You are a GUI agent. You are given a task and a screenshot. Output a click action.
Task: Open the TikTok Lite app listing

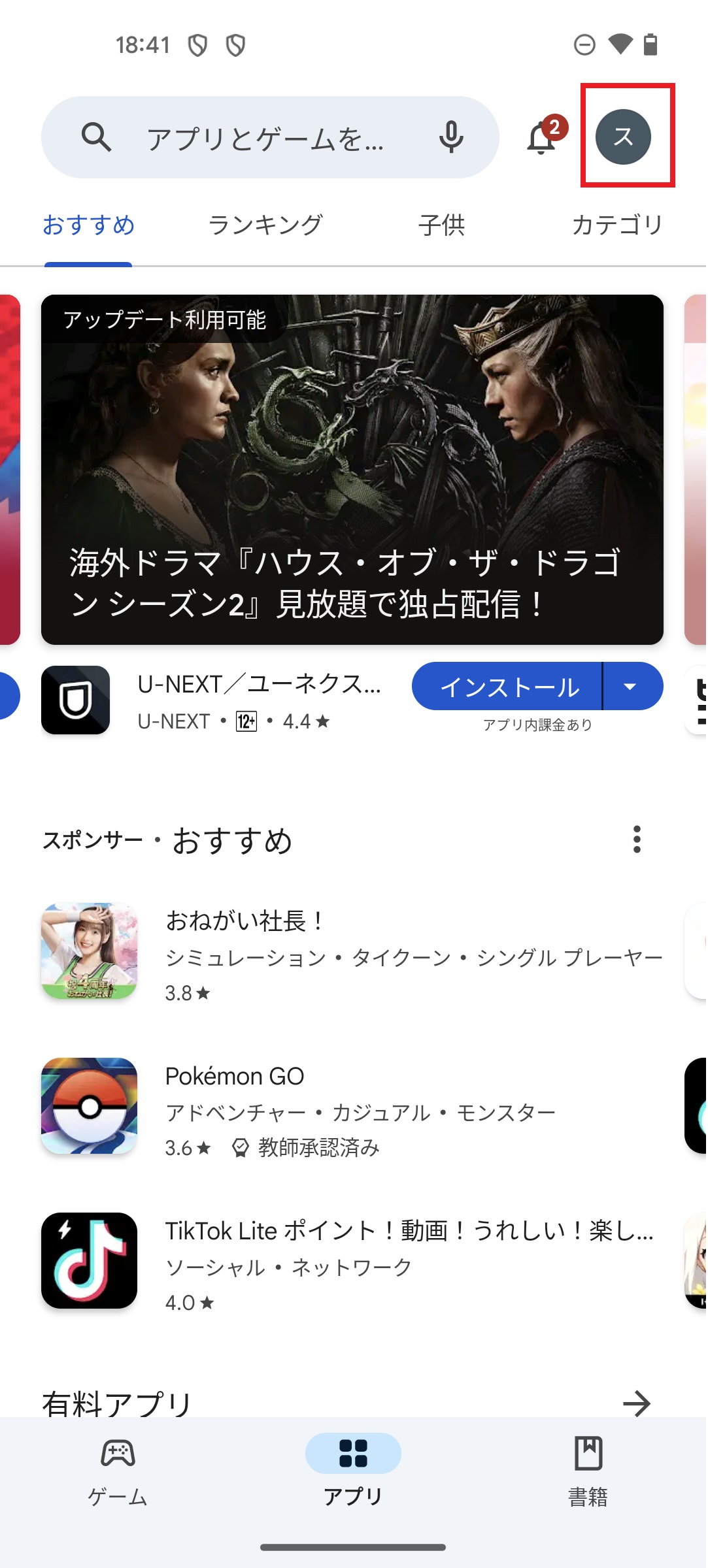pos(353,1261)
